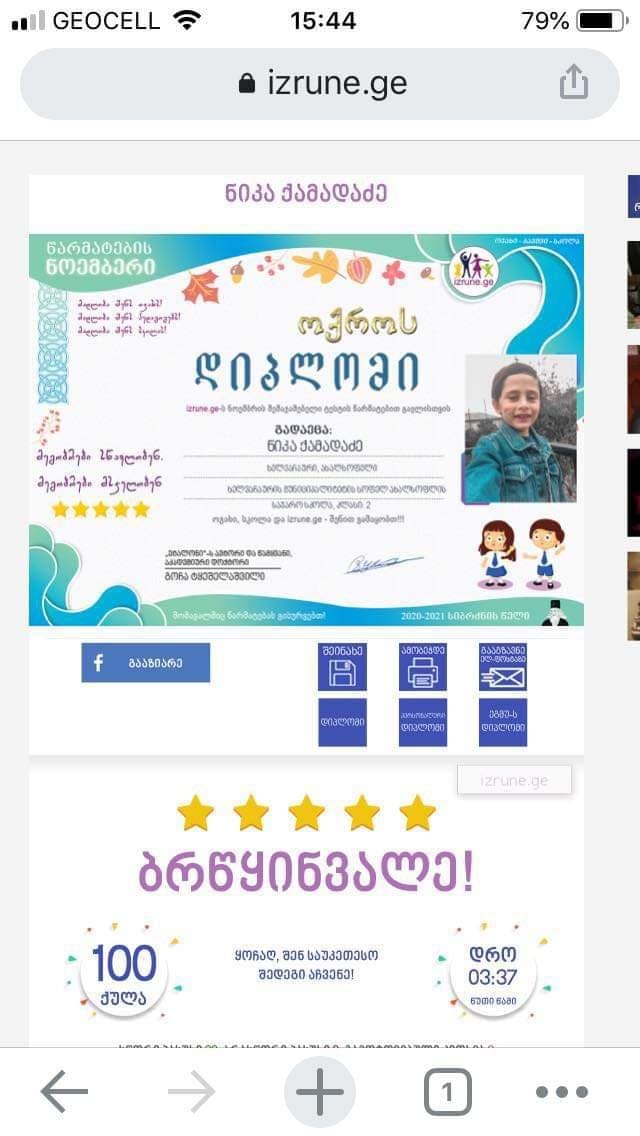
Task: Go back to the previous page
Action: click(x=64, y=1091)
